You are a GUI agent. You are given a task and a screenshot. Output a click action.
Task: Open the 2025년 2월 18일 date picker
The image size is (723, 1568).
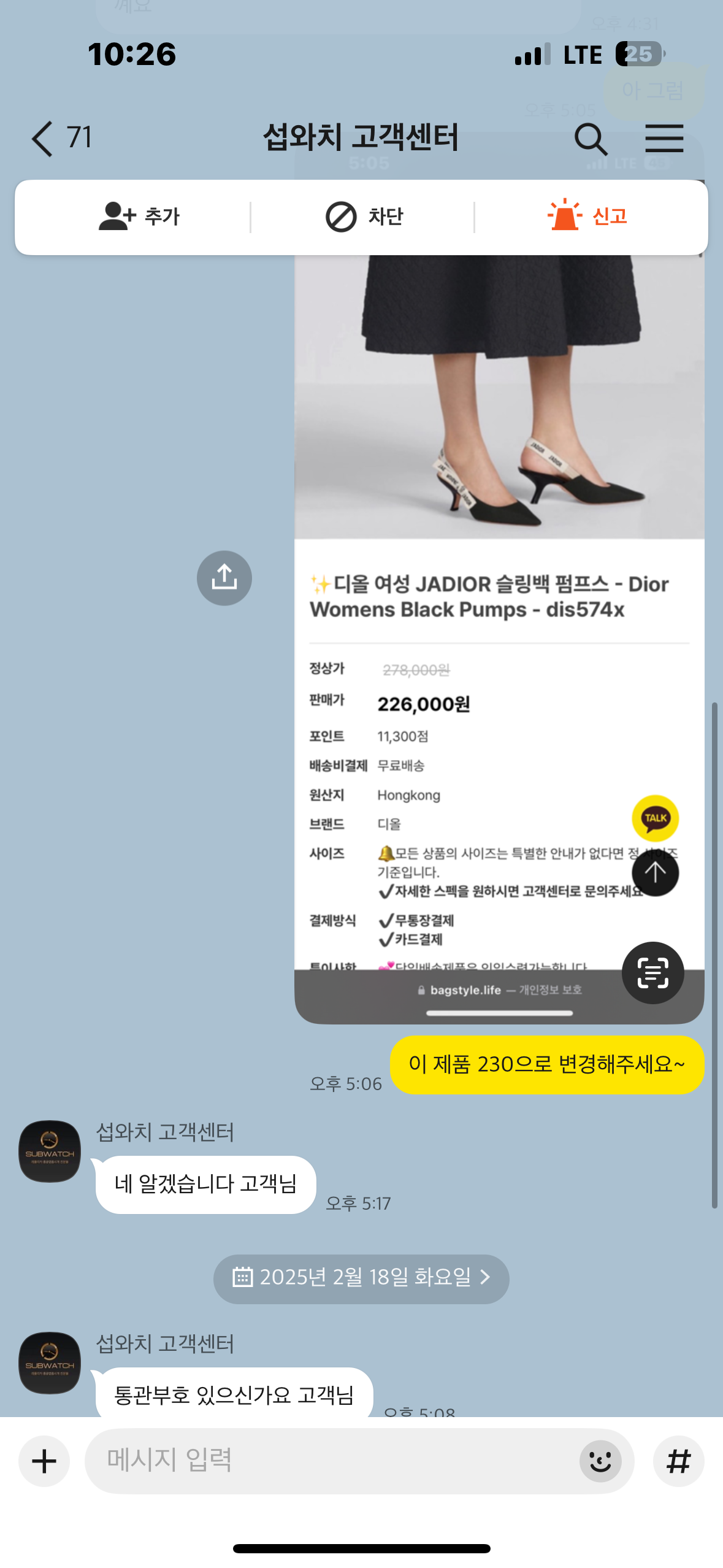tap(361, 1278)
